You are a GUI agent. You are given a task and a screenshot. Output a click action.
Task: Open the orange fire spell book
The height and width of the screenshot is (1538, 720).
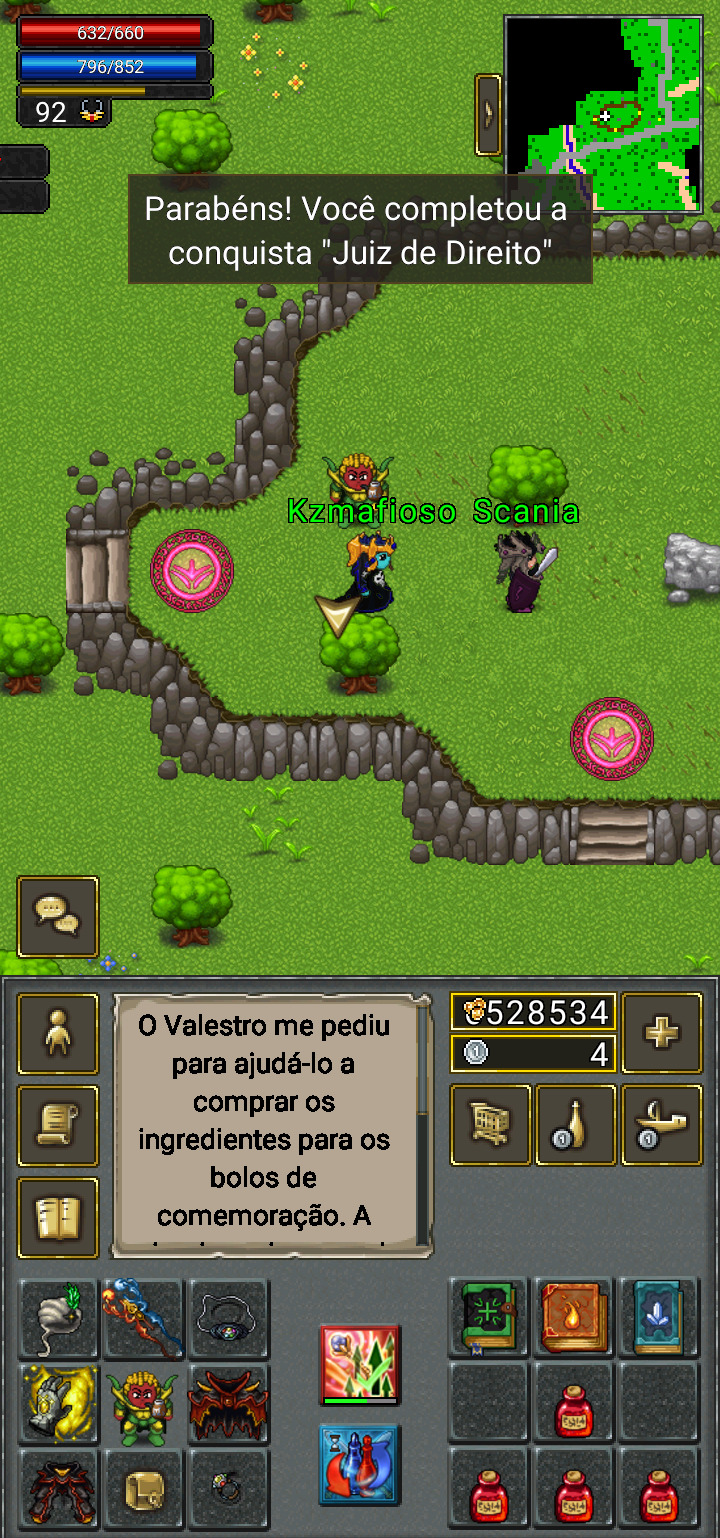pos(574,1318)
